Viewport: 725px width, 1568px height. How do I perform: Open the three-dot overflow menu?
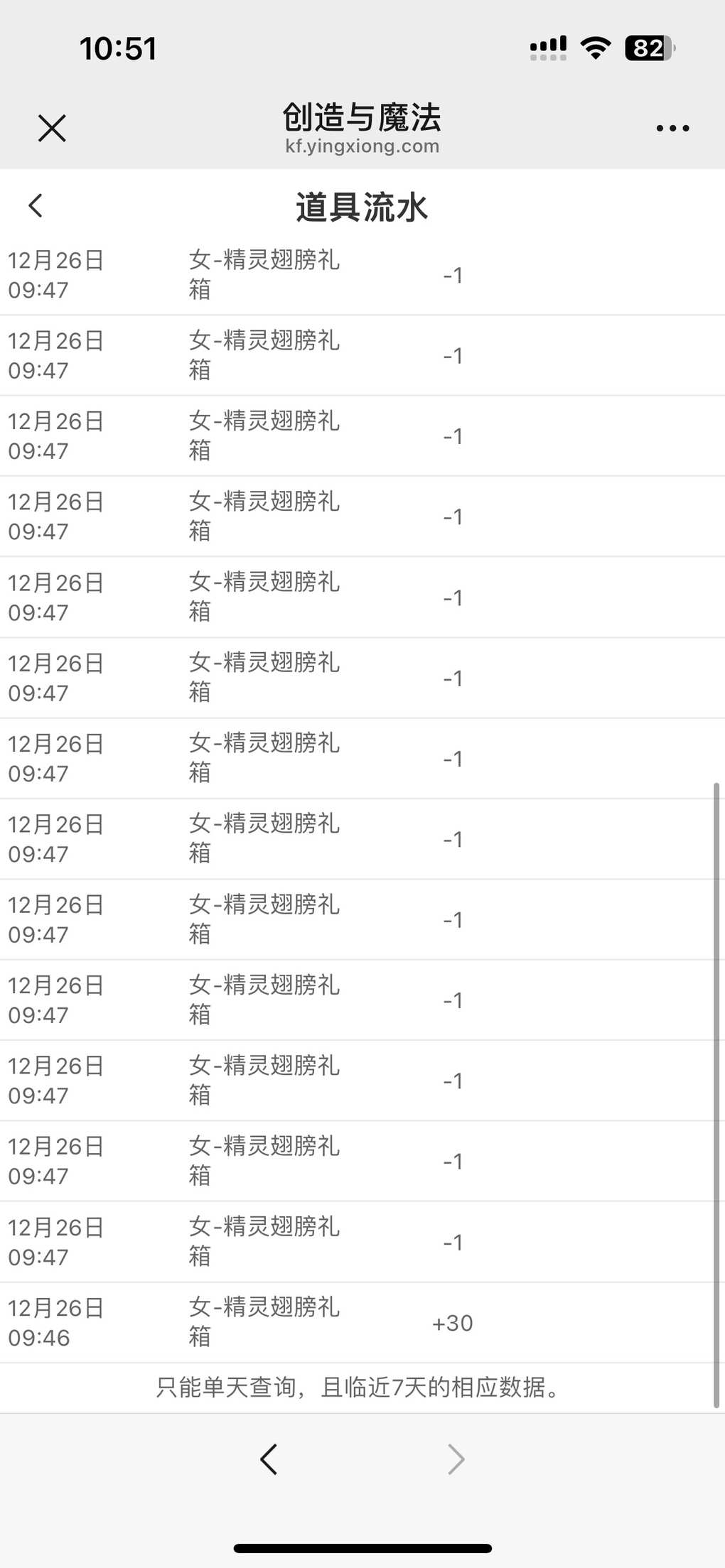pyautogui.click(x=672, y=129)
